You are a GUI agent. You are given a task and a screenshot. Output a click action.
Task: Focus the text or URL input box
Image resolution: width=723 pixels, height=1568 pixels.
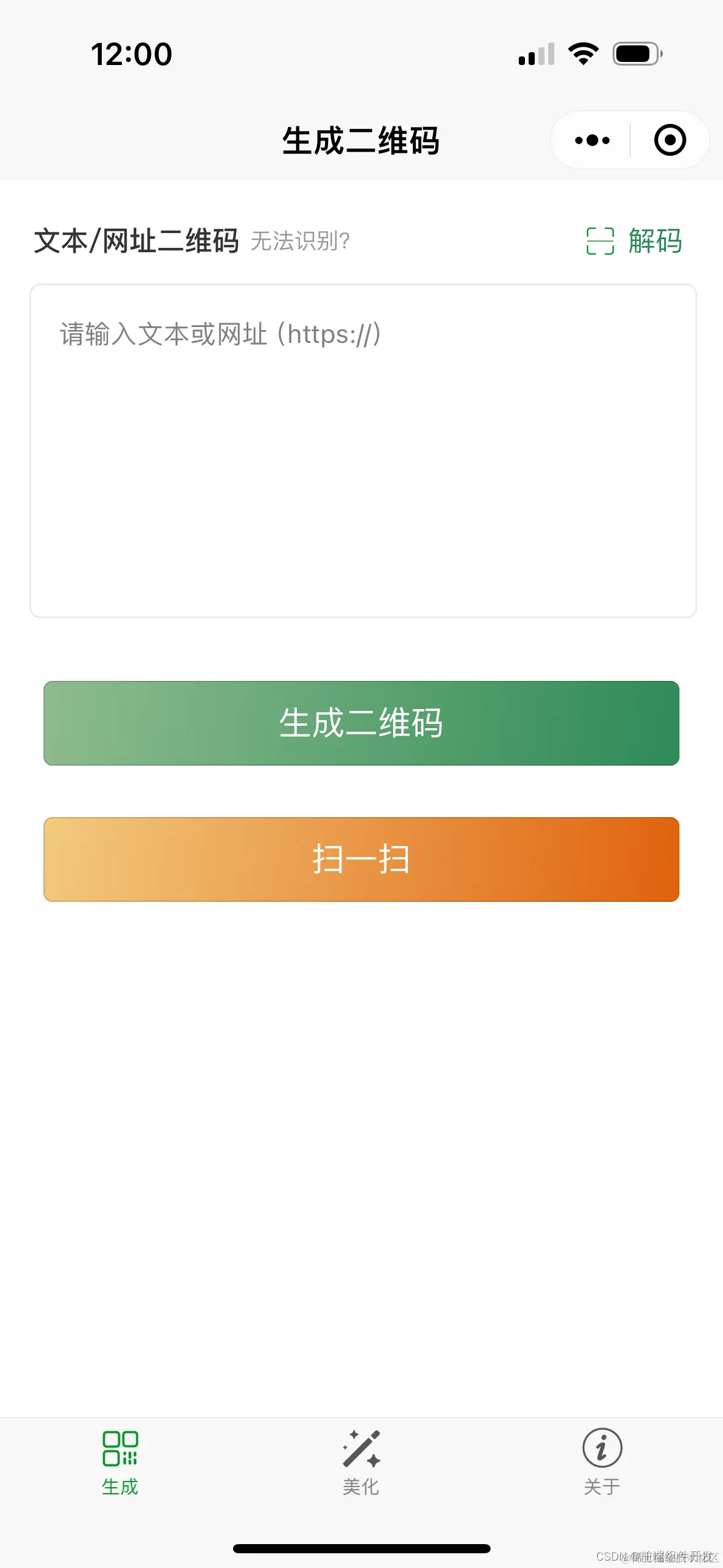tap(363, 451)
